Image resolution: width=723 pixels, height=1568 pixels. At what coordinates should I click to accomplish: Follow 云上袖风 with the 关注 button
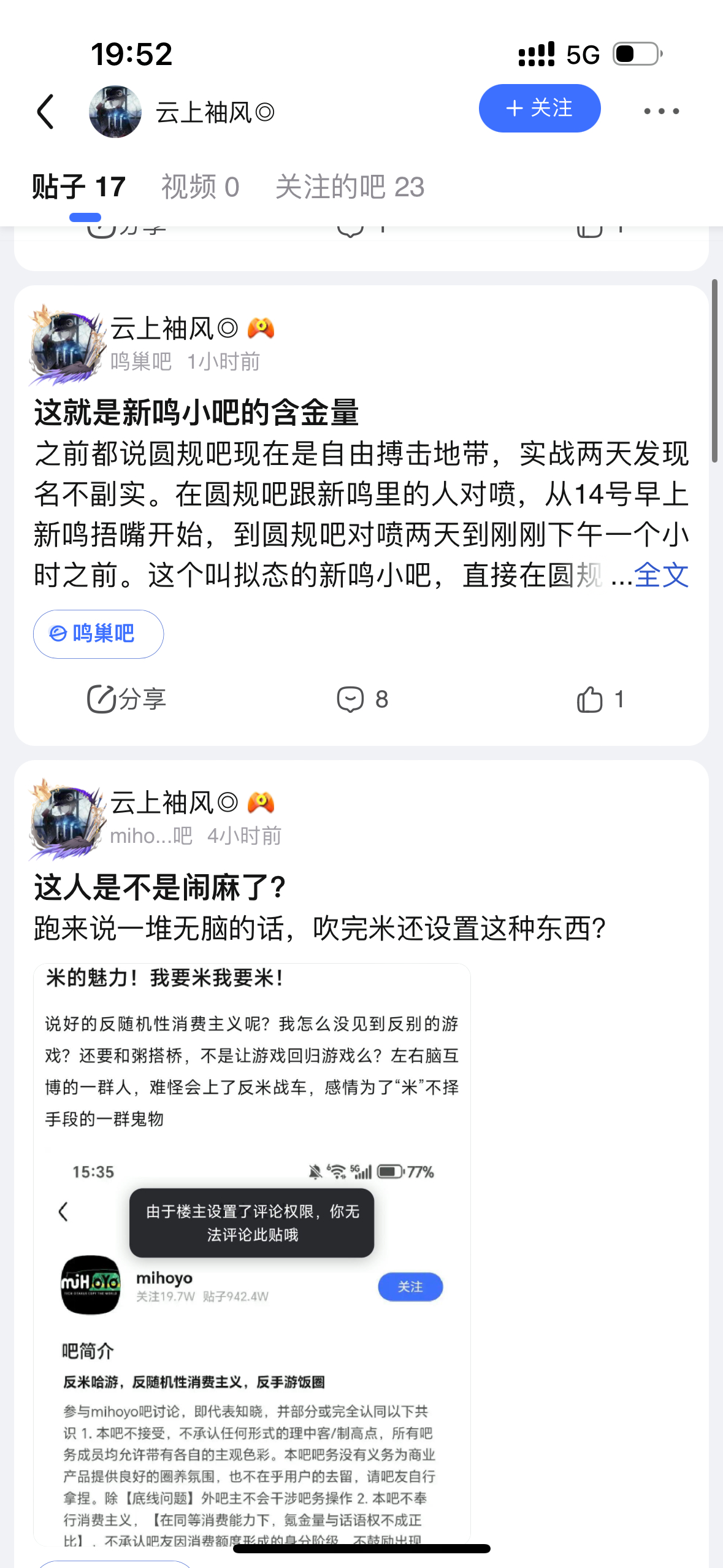pyautogui.click(x=539, y=109)
